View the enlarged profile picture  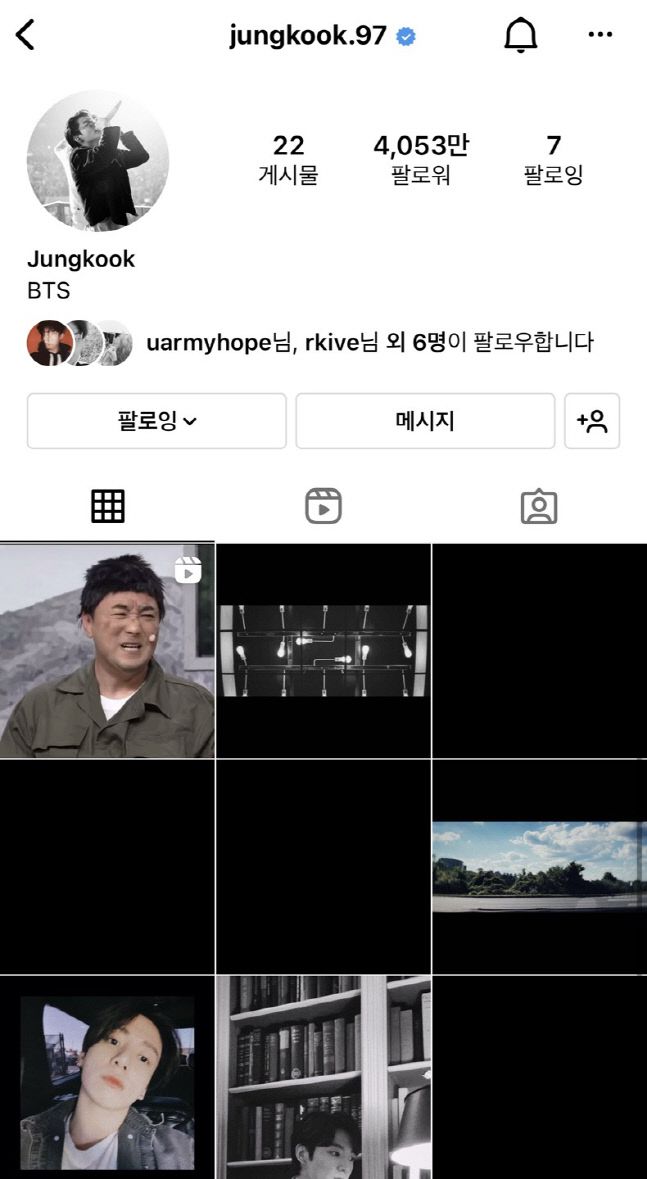97,160
